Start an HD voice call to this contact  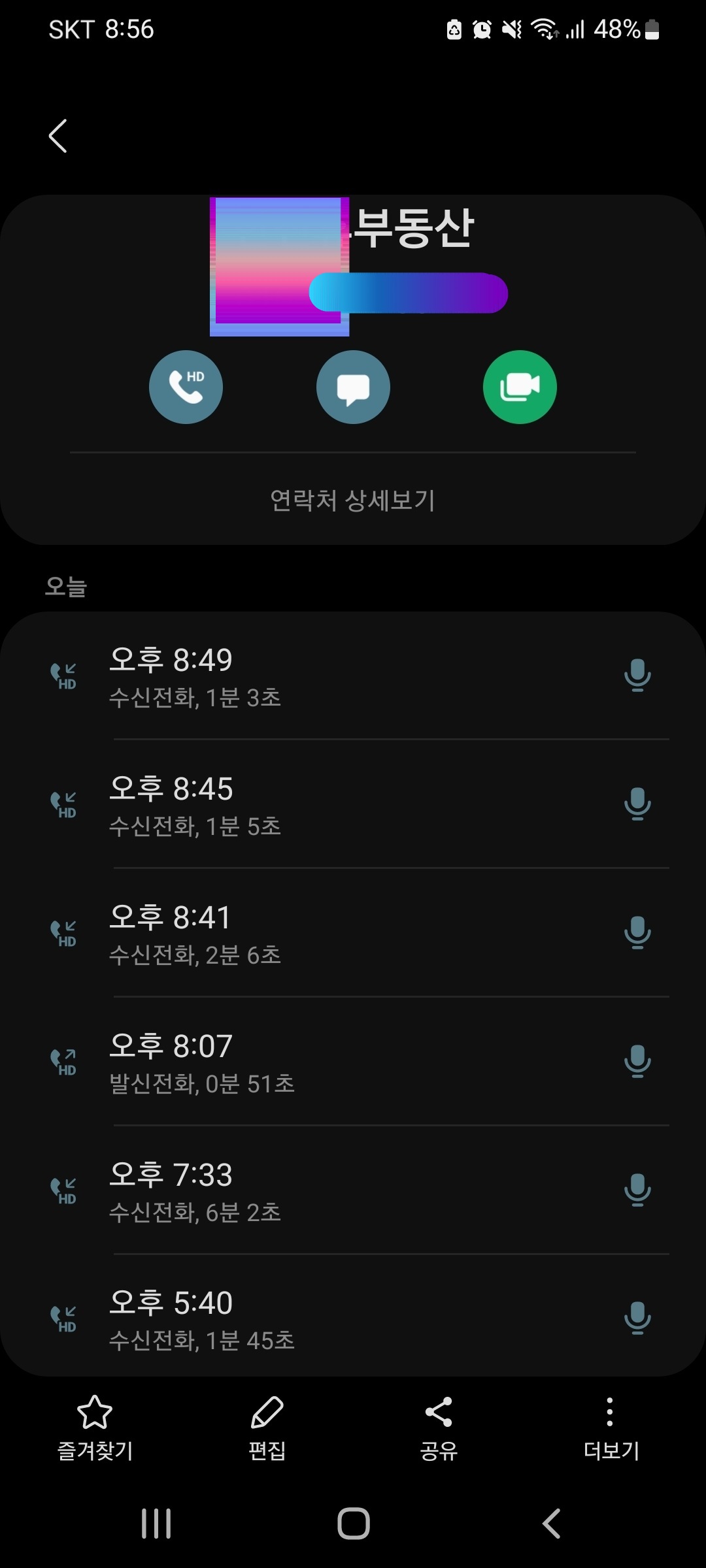(186, 387)
